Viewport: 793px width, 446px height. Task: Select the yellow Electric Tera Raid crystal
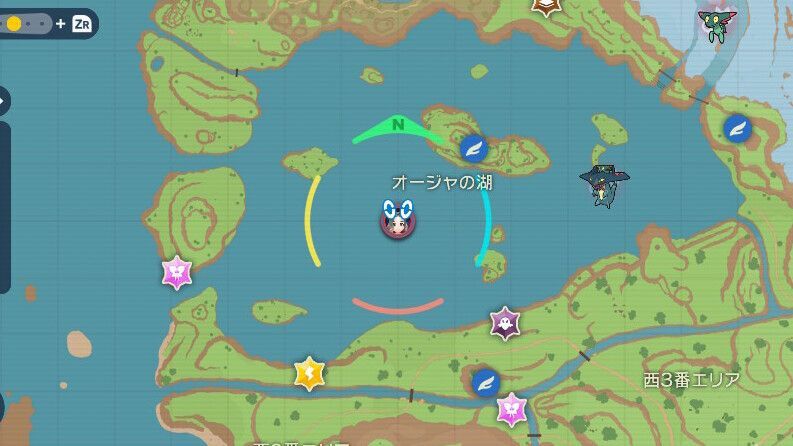pyautogui.click(x=309, y=373)
